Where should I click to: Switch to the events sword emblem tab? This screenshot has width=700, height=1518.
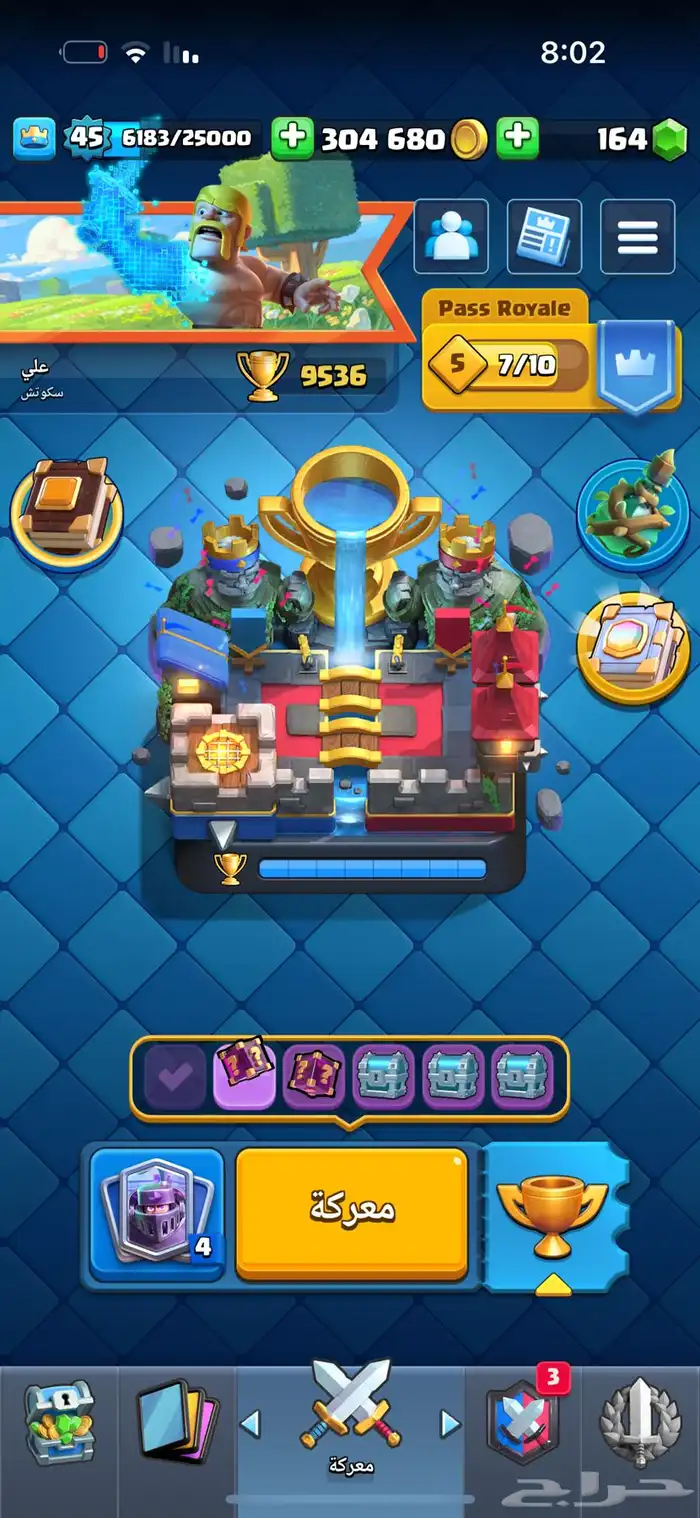640,1422
